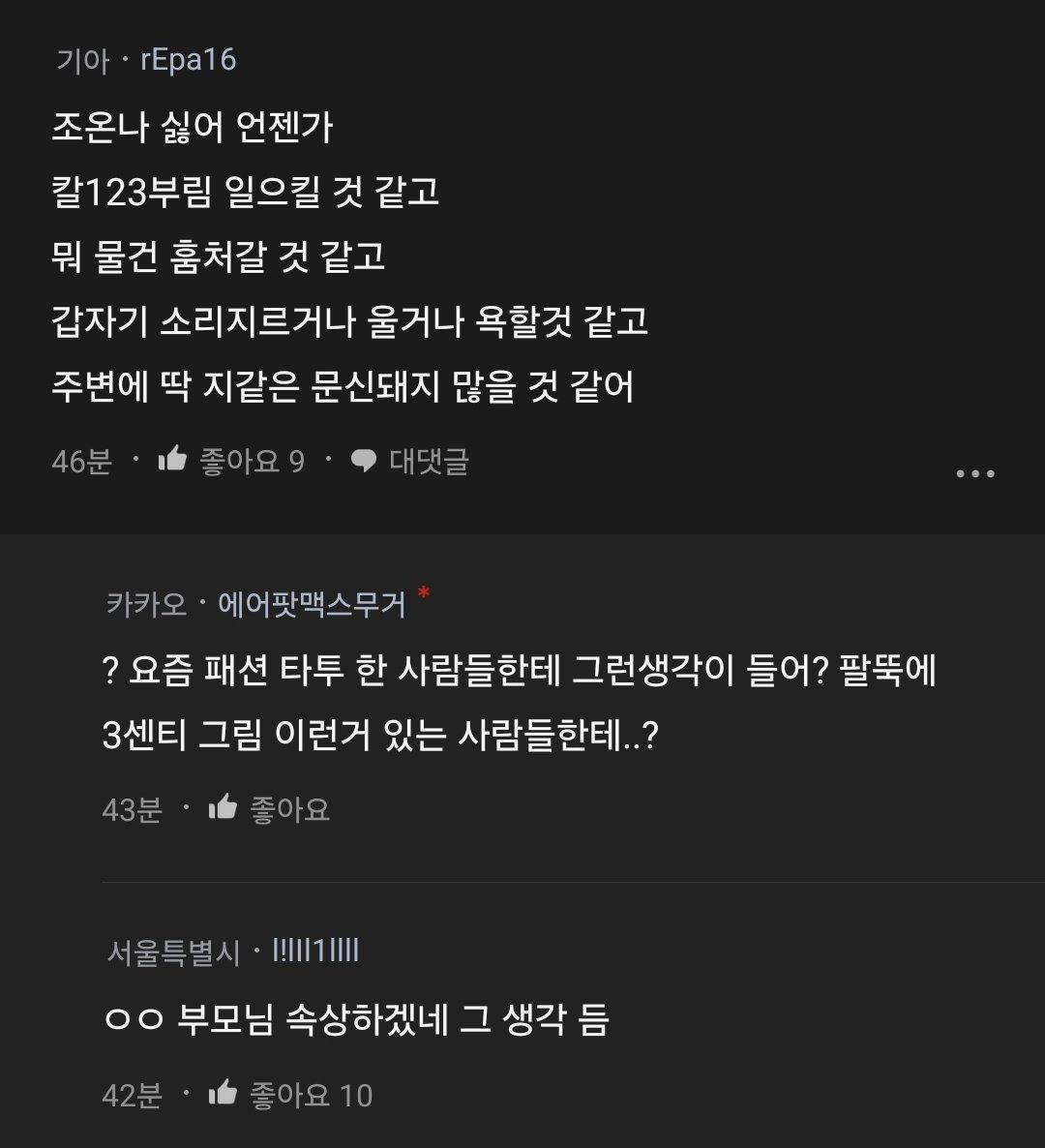Reply to rEpa16's comment via 대댓글

409,461
